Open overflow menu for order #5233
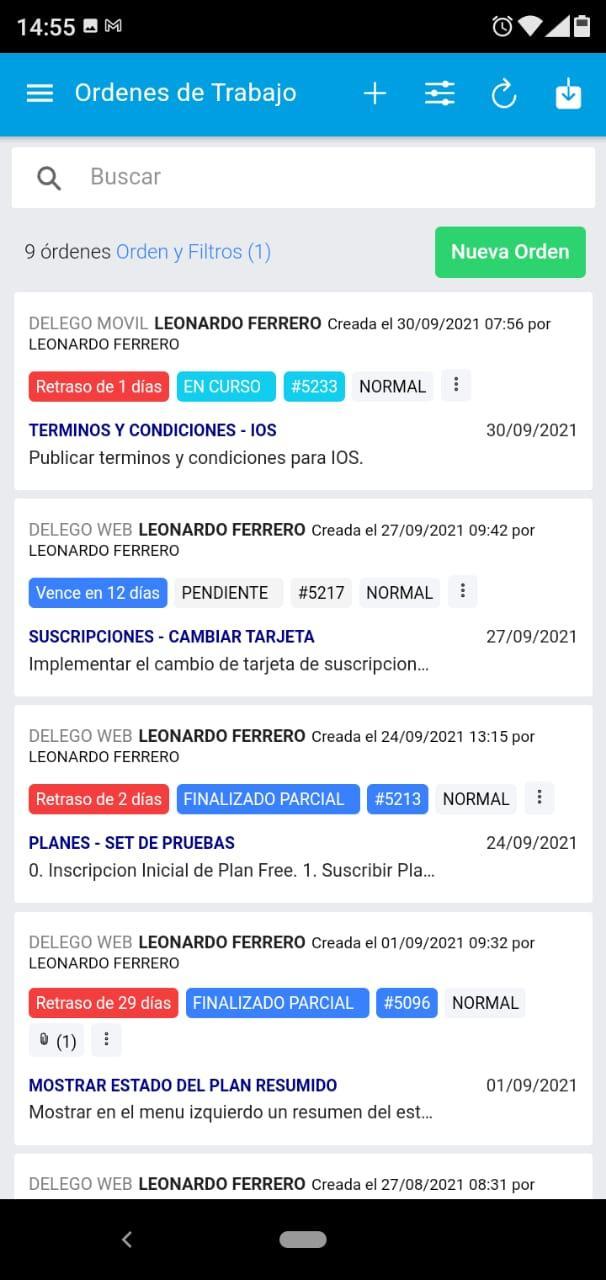This screenshot has width=606, height=1280. click(456, 385)
